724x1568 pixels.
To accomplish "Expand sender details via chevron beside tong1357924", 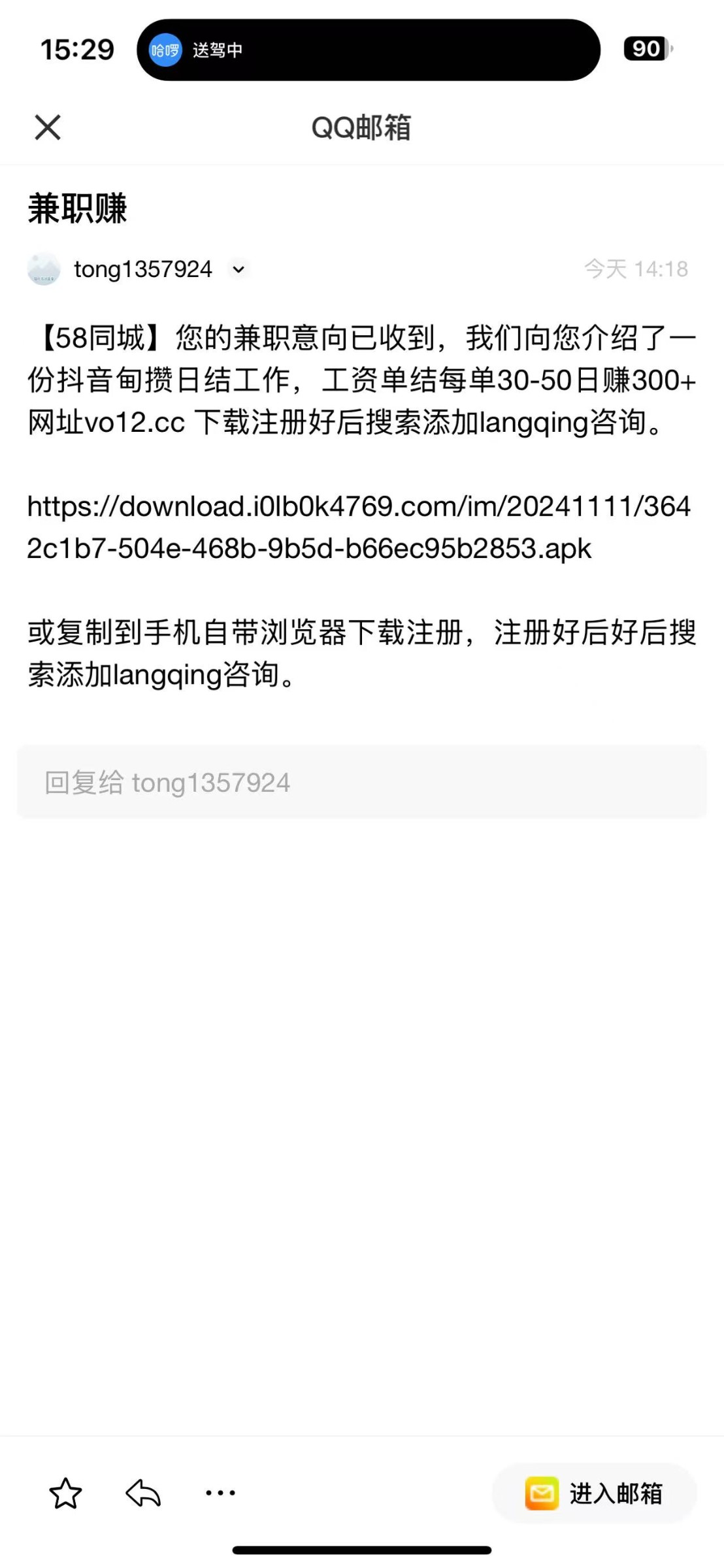I will (239, 269).
